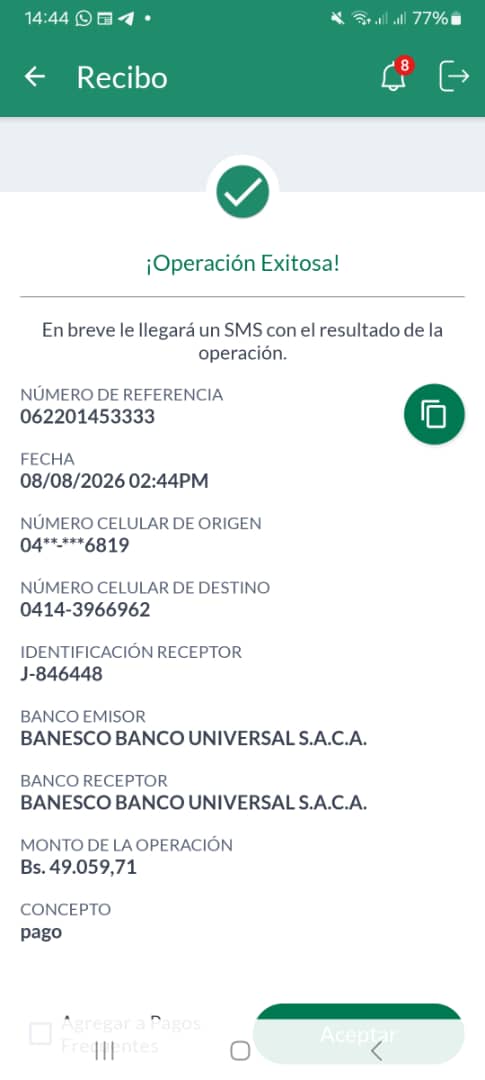Viewport: 485px width, 1080px height.
Task: Confirm the receipt with Aceptar
Action: click(358, 1034)
